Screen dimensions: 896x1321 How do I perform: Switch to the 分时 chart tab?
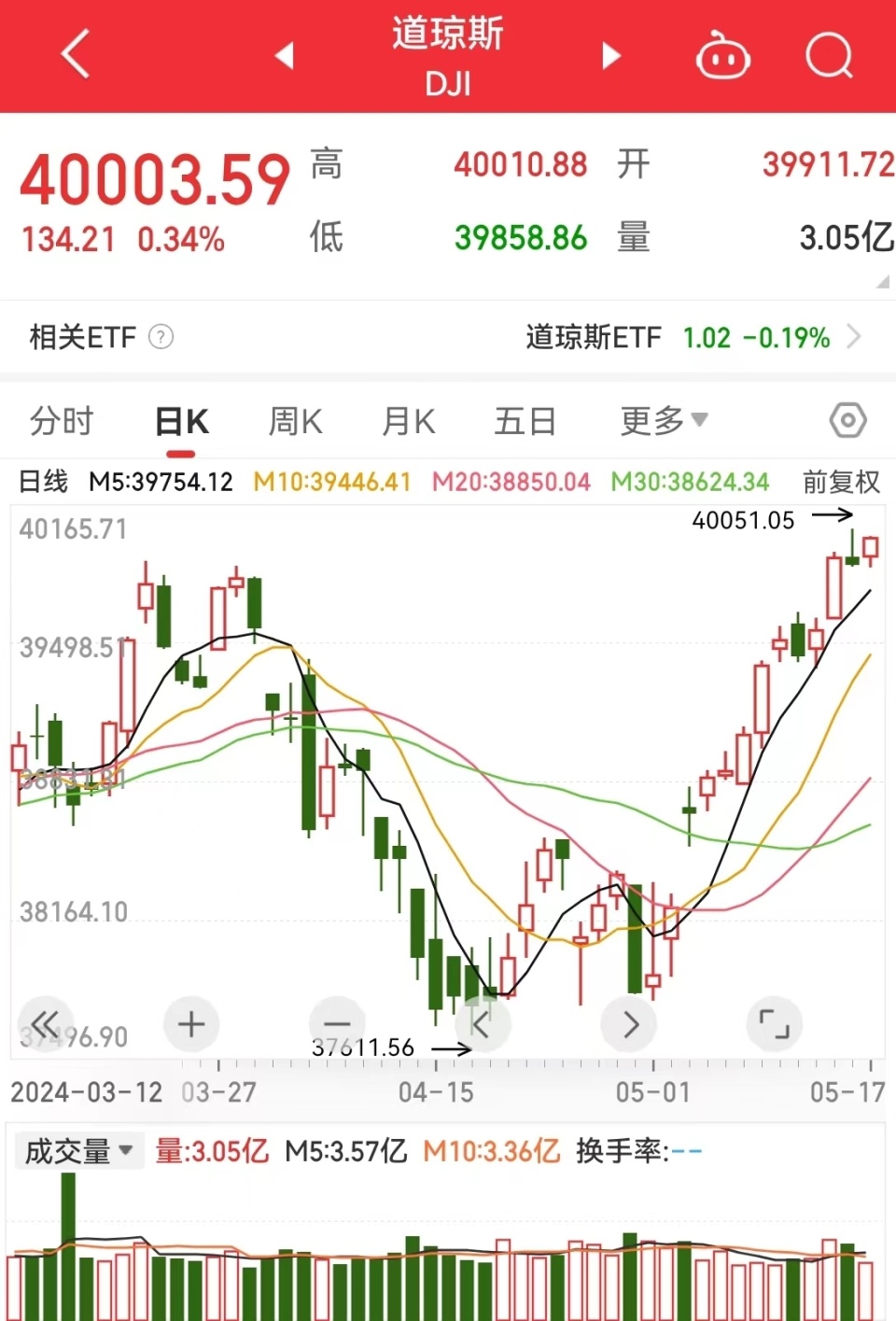click(62, 421)
